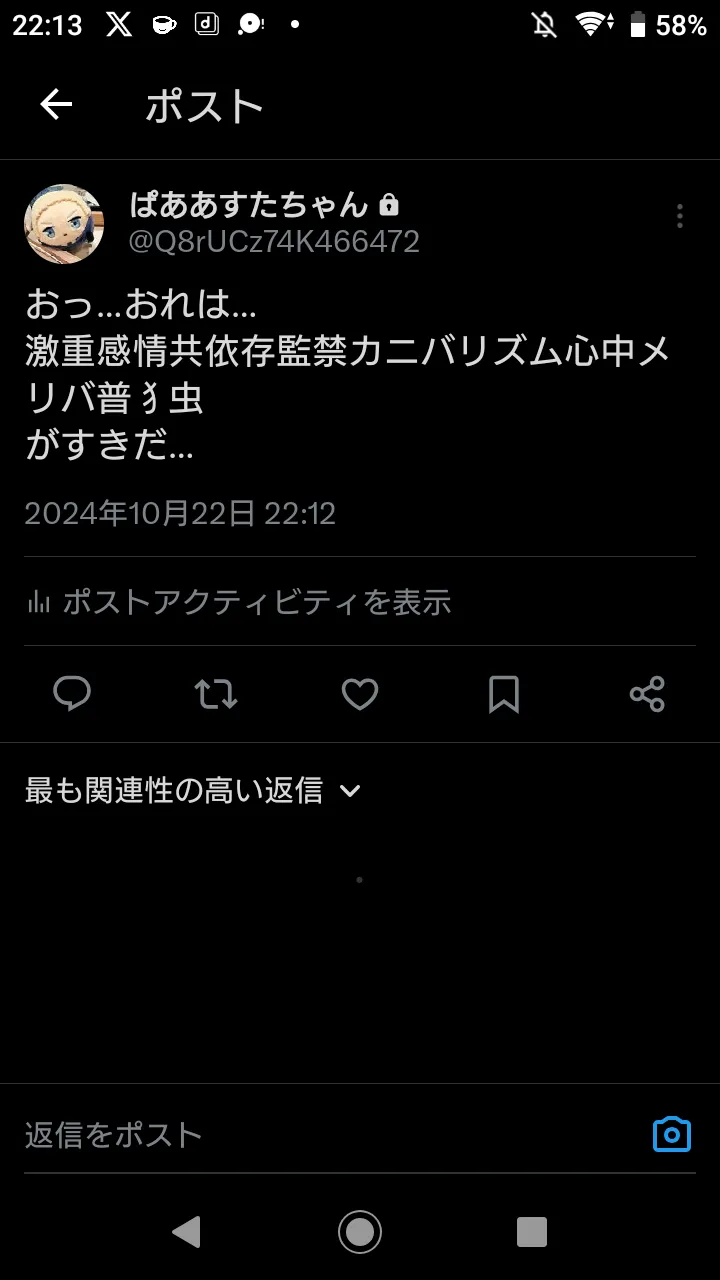The width and height of the screenshot is (720, 1280).
Task: Open recent apps with the square button
Action: tap(532, 1231)
